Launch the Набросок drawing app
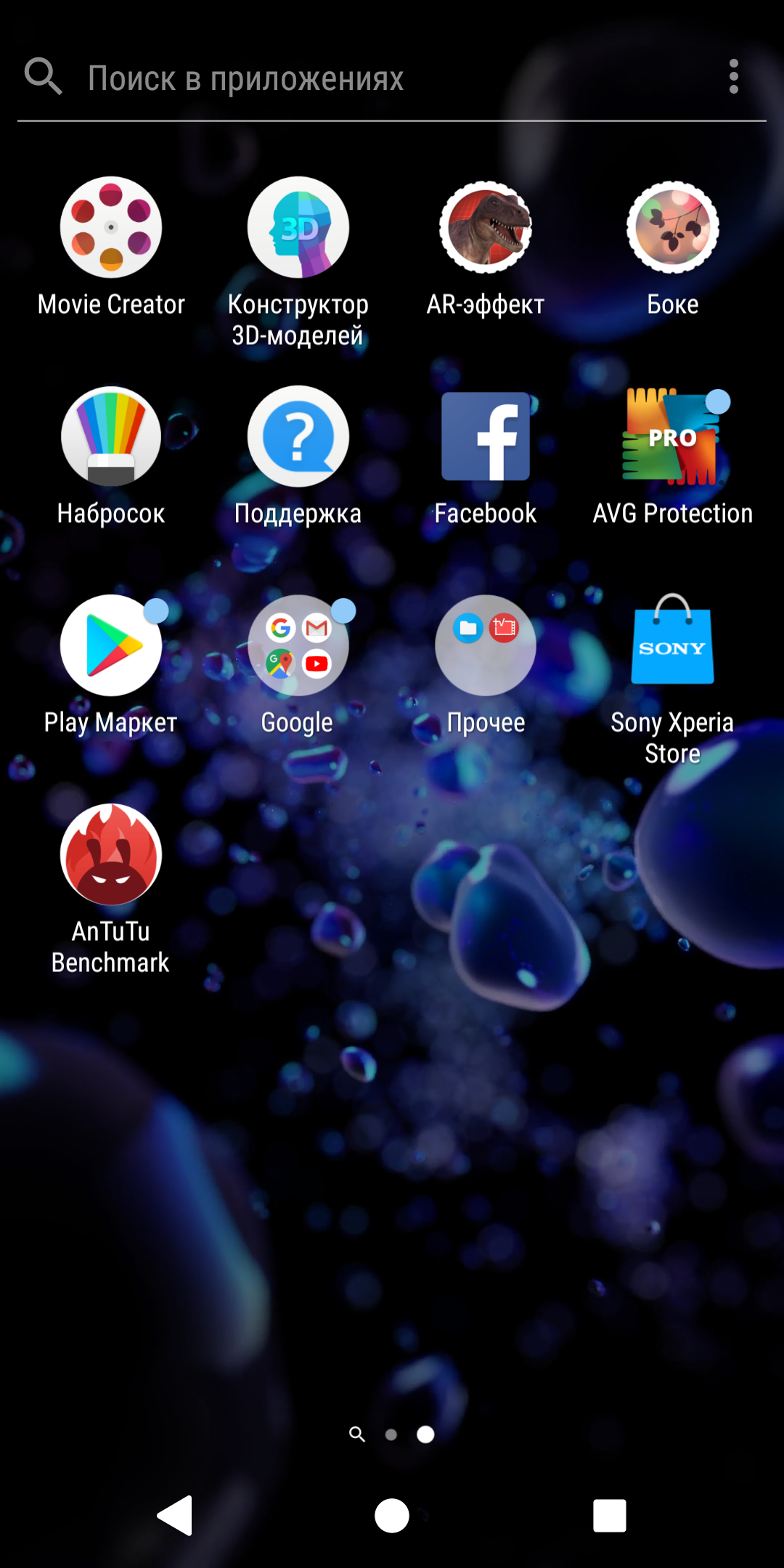Image resolution: width=784 pixels, height=1568 pixels. pos(111,437)
